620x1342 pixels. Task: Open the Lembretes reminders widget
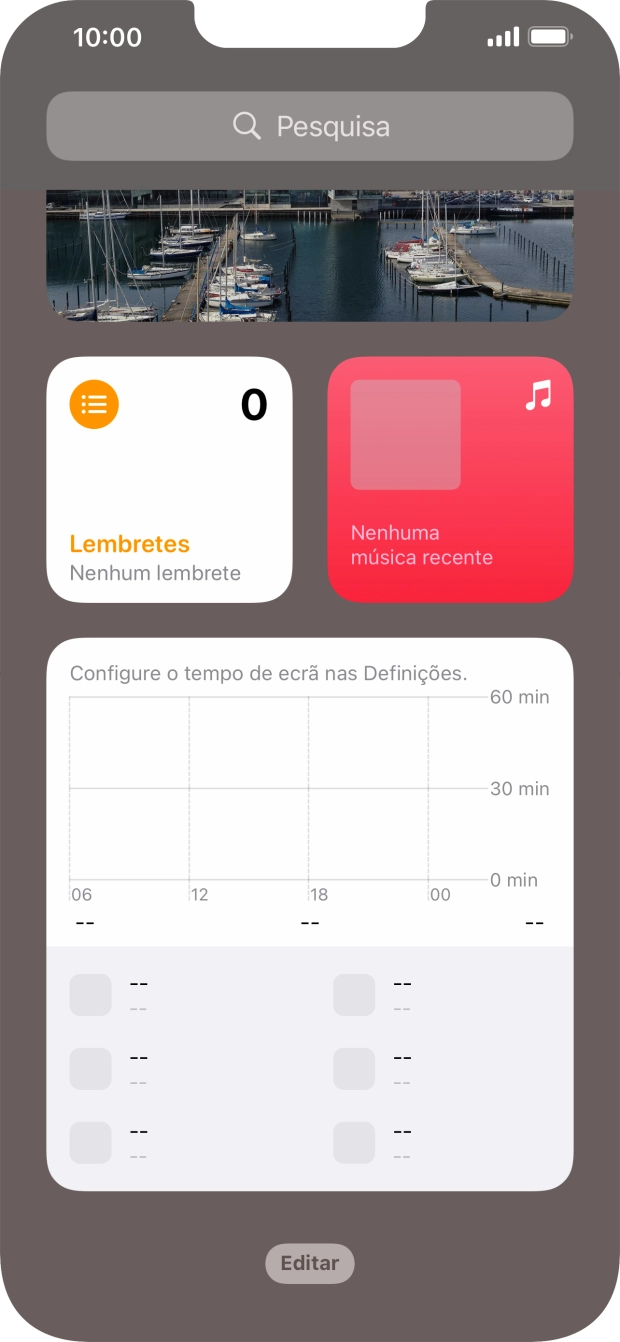(x=169, y=480)
